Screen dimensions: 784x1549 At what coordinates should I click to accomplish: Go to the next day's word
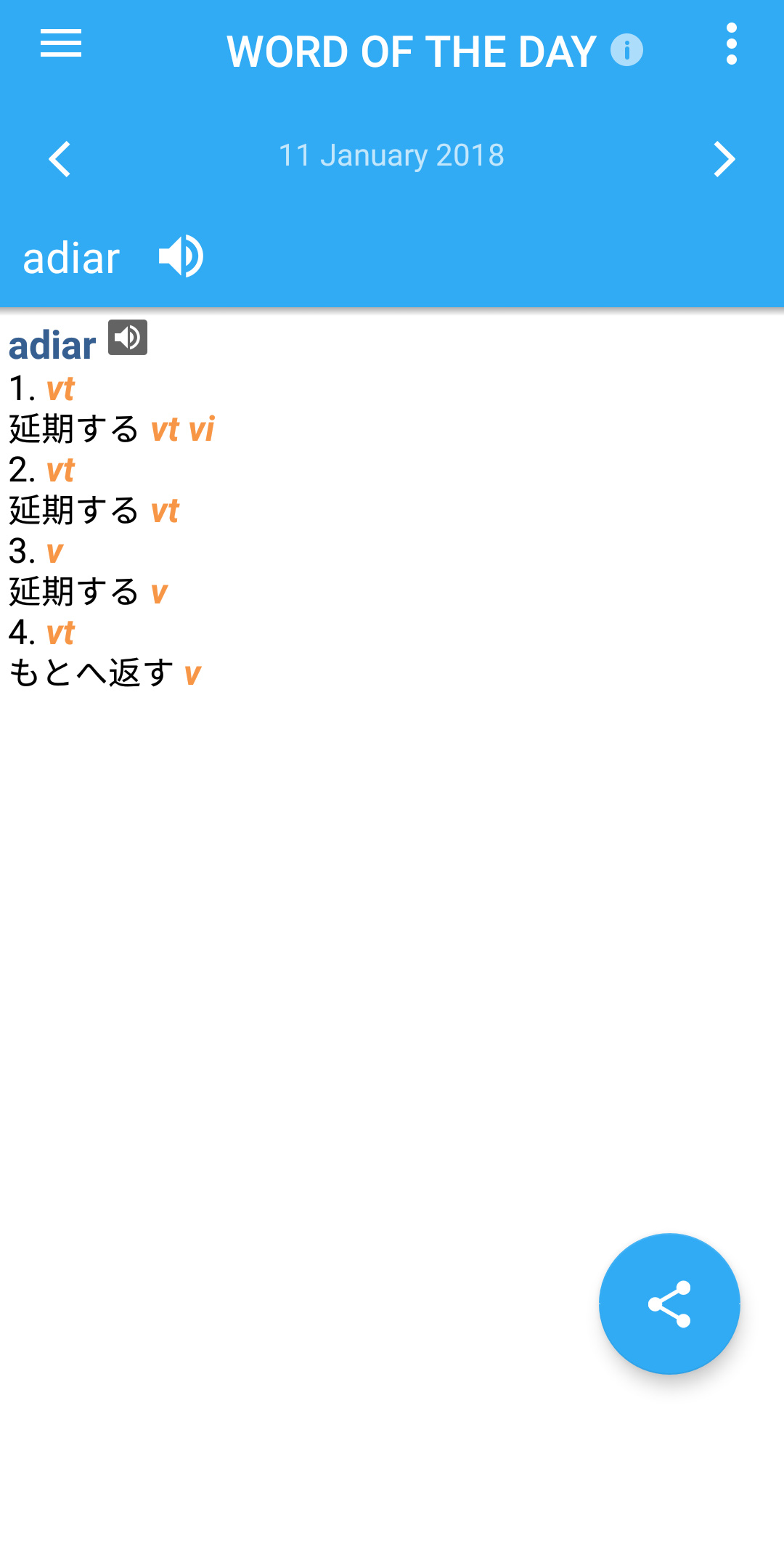pyautogui.click(x=724, y=159)
